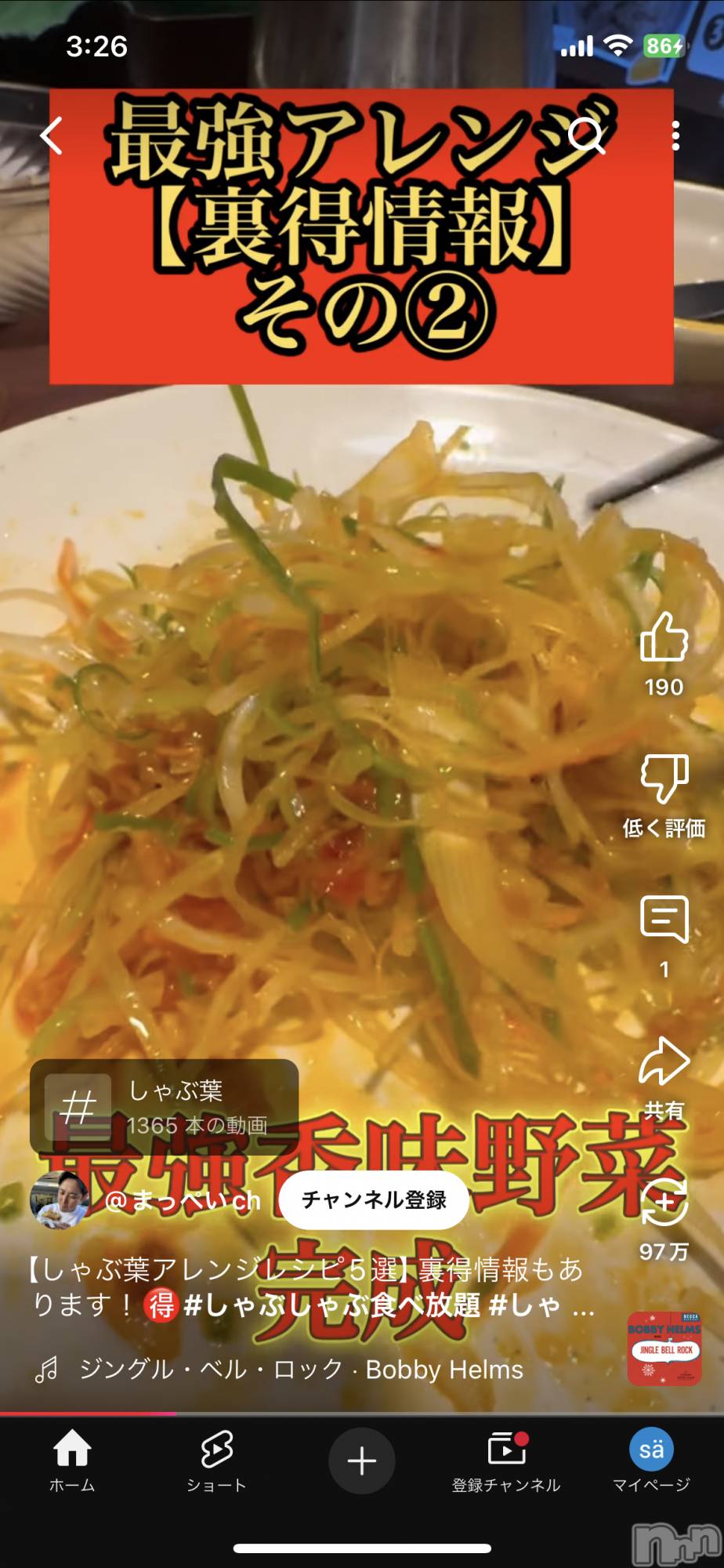724x1568 pixels.
Task: Subscribe with the チャンネル登録 button
Action: pyautogui.click(x=374, y=1200)
